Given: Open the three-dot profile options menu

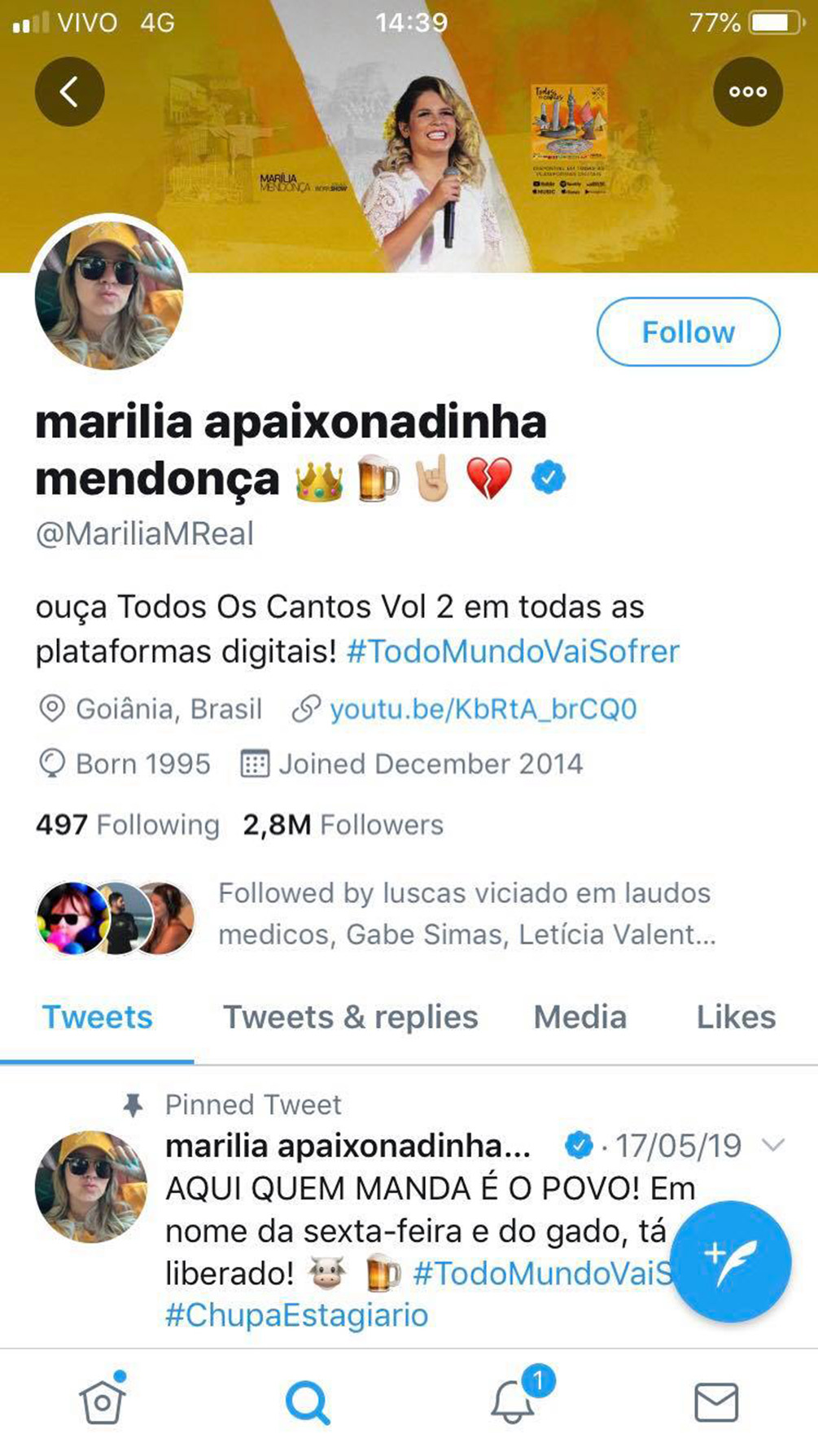Looking at the screenshot, I should click(748, 91).
